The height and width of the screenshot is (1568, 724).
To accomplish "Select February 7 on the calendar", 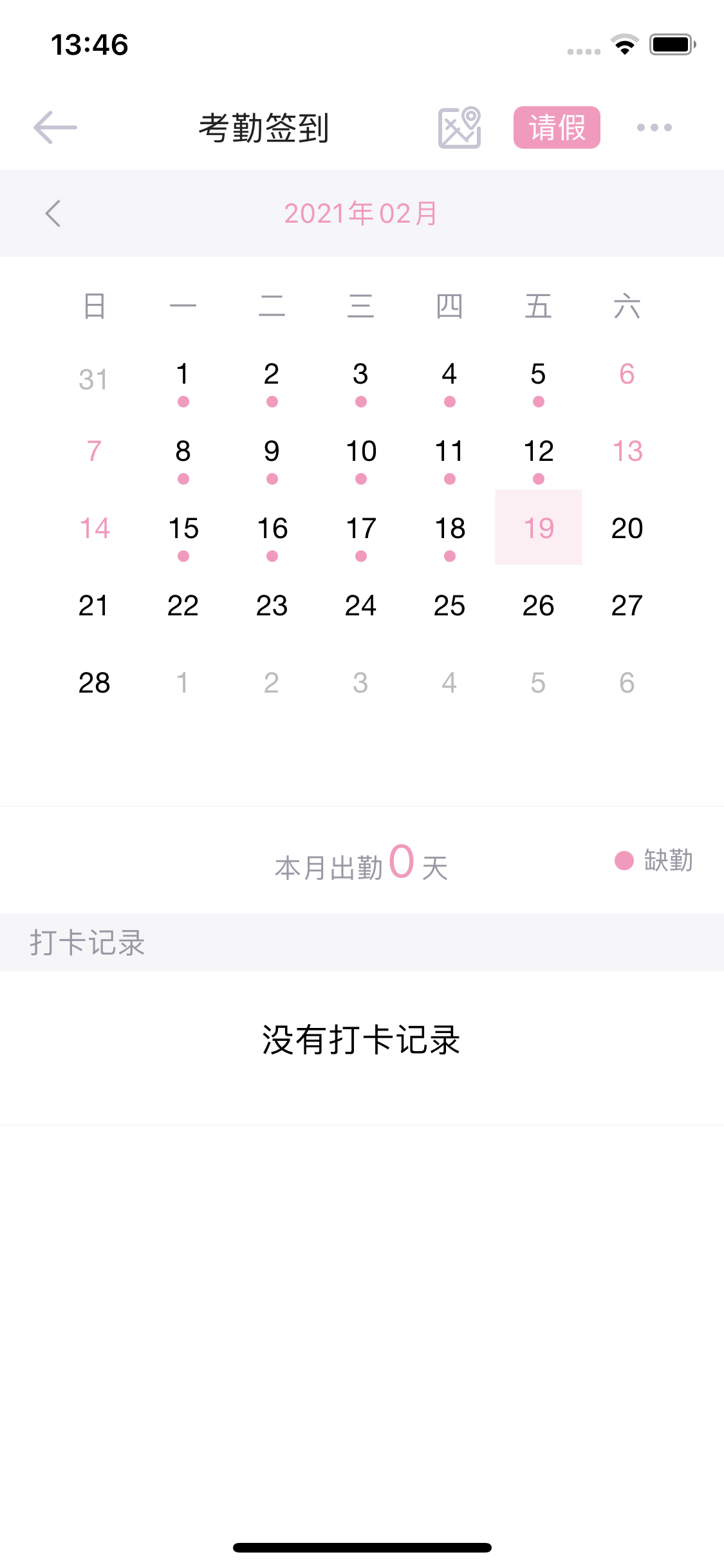I will pos(94,452).
